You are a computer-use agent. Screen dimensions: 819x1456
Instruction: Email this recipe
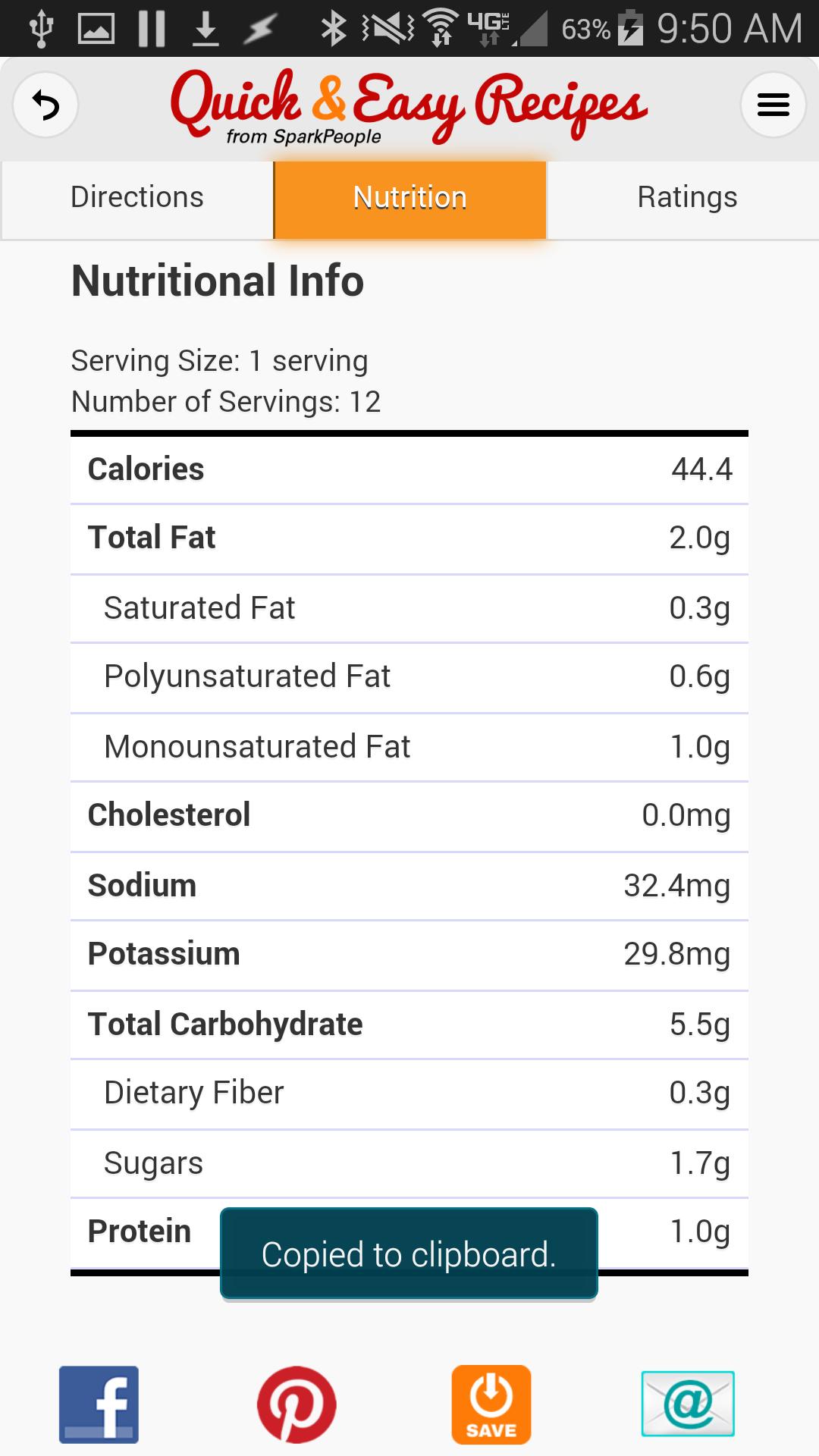click(x=688, y=1404)
